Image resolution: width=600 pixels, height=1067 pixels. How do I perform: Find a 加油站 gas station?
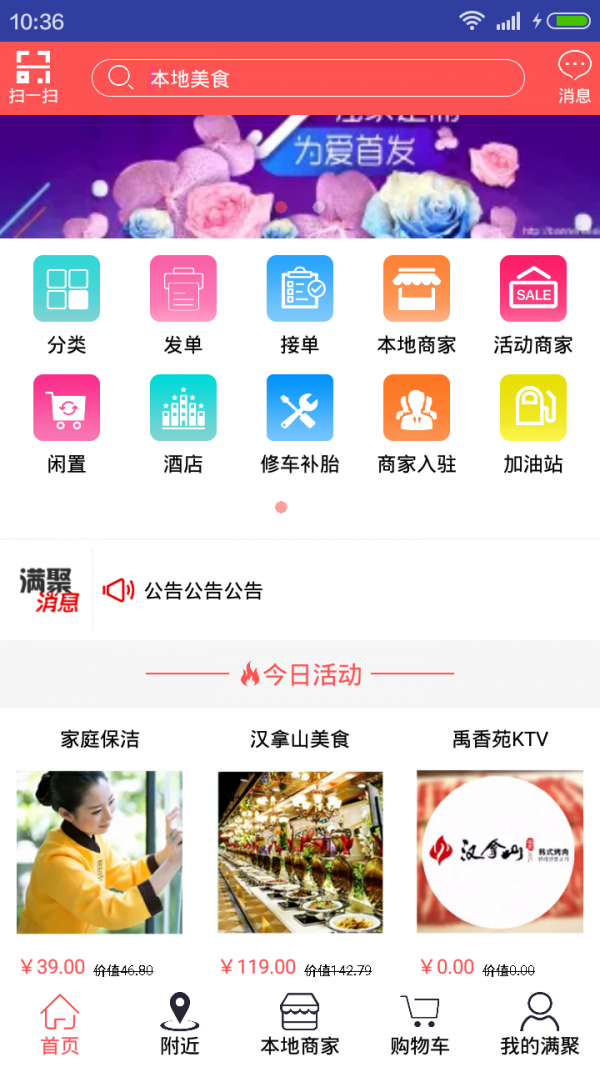(x=533, y=423)
